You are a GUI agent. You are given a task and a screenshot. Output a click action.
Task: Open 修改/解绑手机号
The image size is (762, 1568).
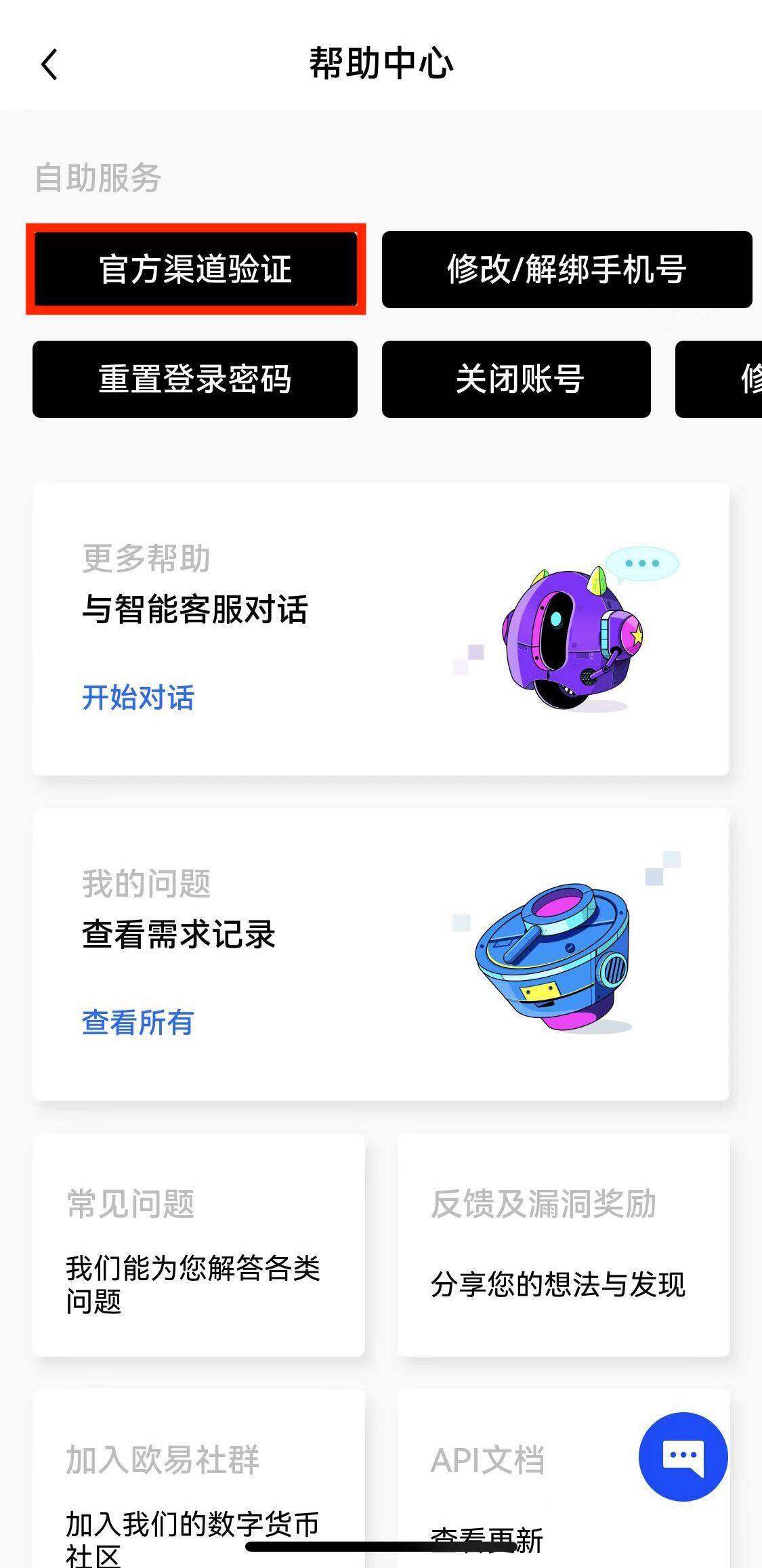point(567,269)
